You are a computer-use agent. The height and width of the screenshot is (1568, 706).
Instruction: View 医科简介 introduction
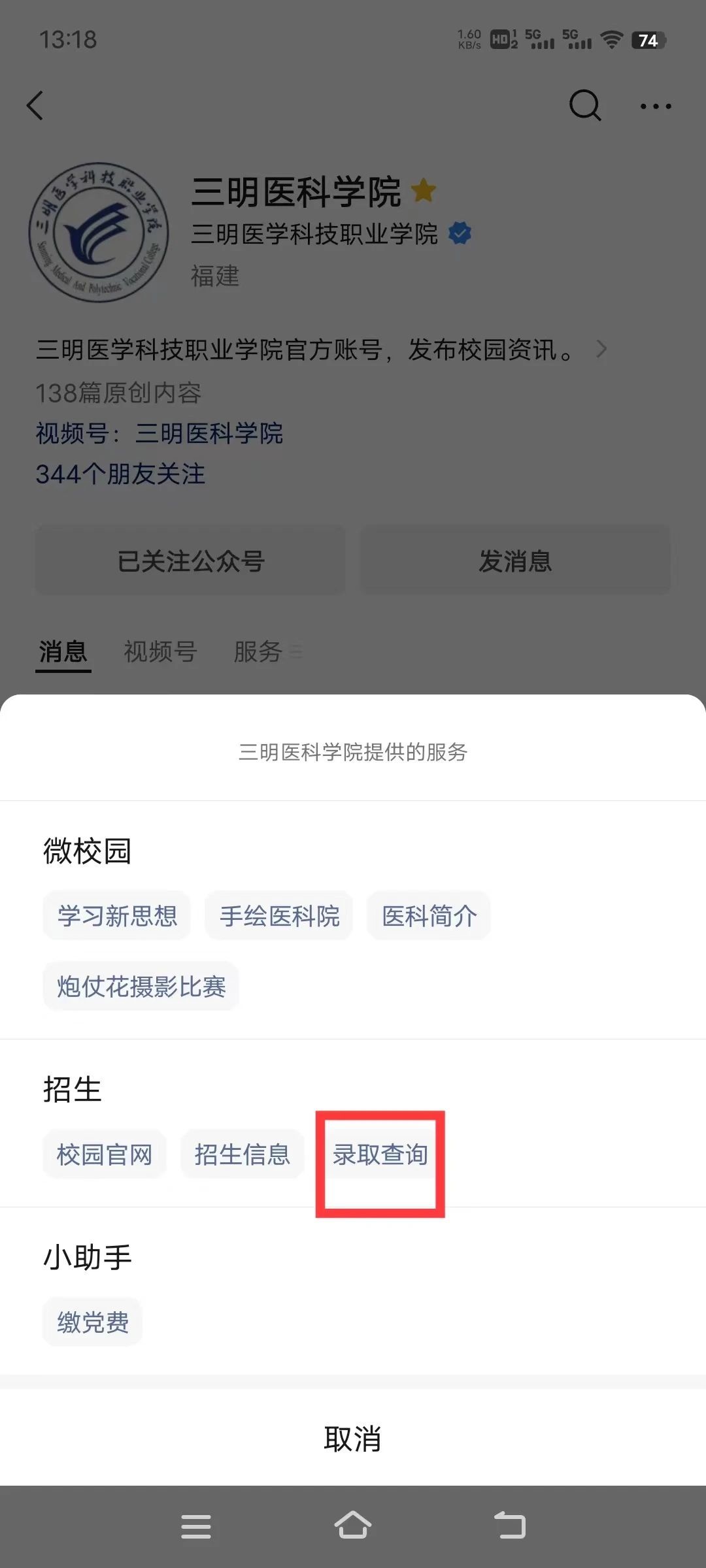click(x=429, y=916)
